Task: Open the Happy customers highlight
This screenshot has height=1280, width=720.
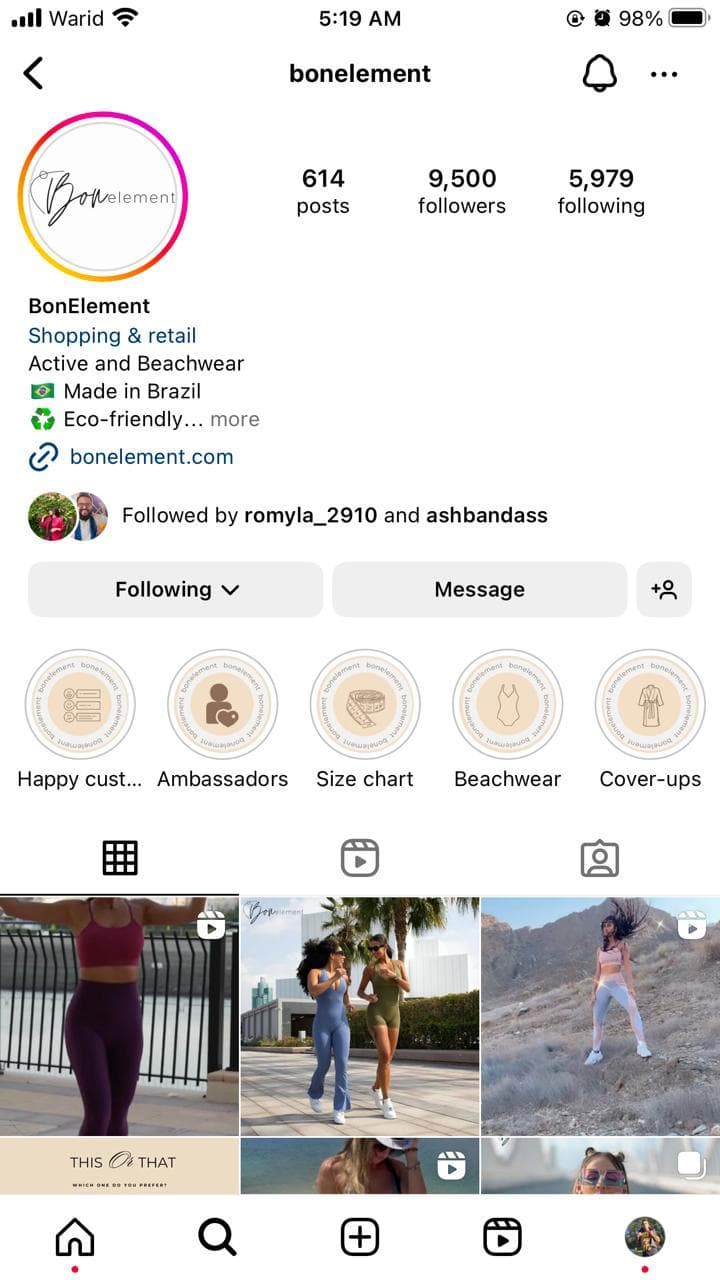Action: coord(80,705)
